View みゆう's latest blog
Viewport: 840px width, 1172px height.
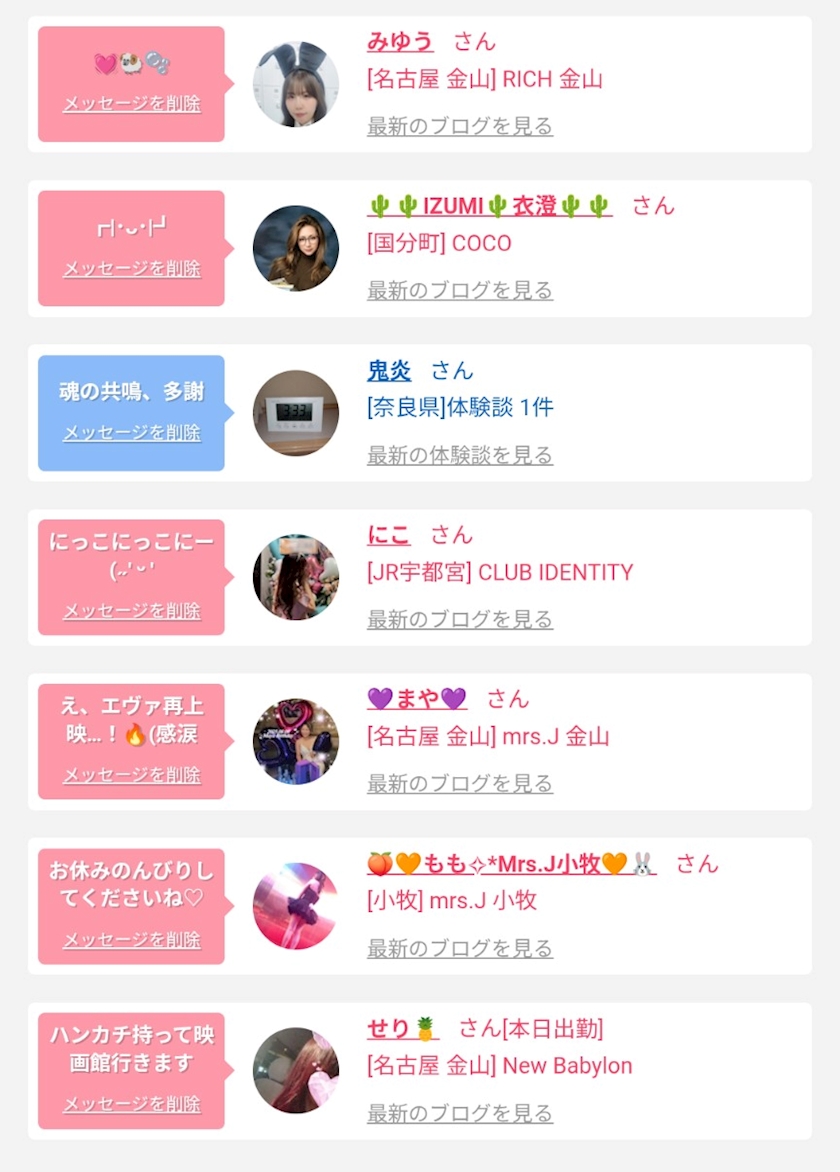[459, 126]
